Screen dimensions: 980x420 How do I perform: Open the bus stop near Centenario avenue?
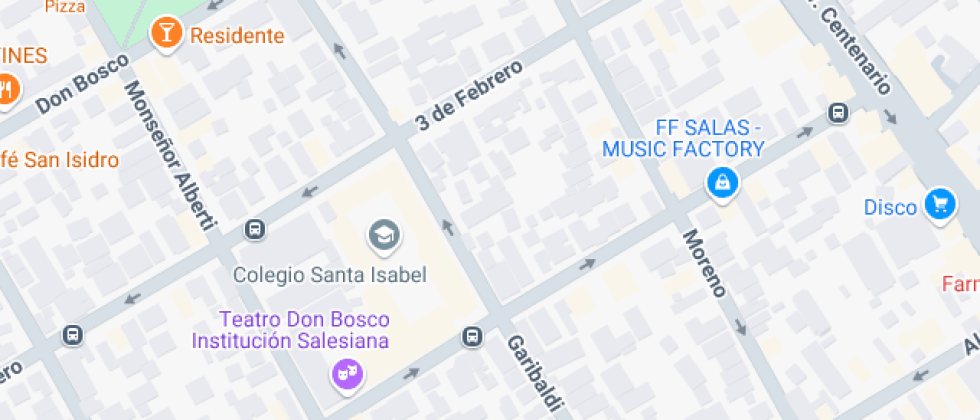tap(838, 113)
